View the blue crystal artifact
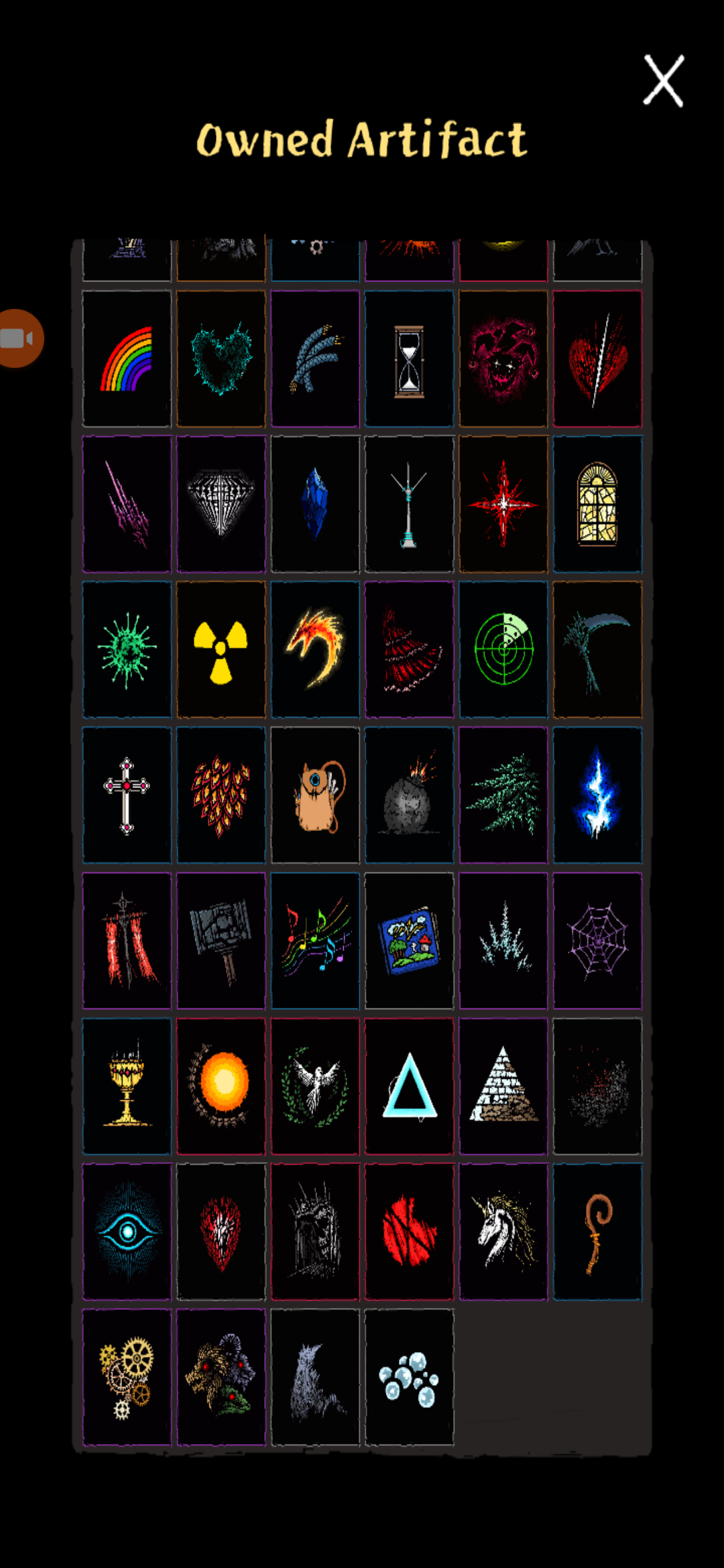Viewport: 724px width, 1568px height. (315, 504)
